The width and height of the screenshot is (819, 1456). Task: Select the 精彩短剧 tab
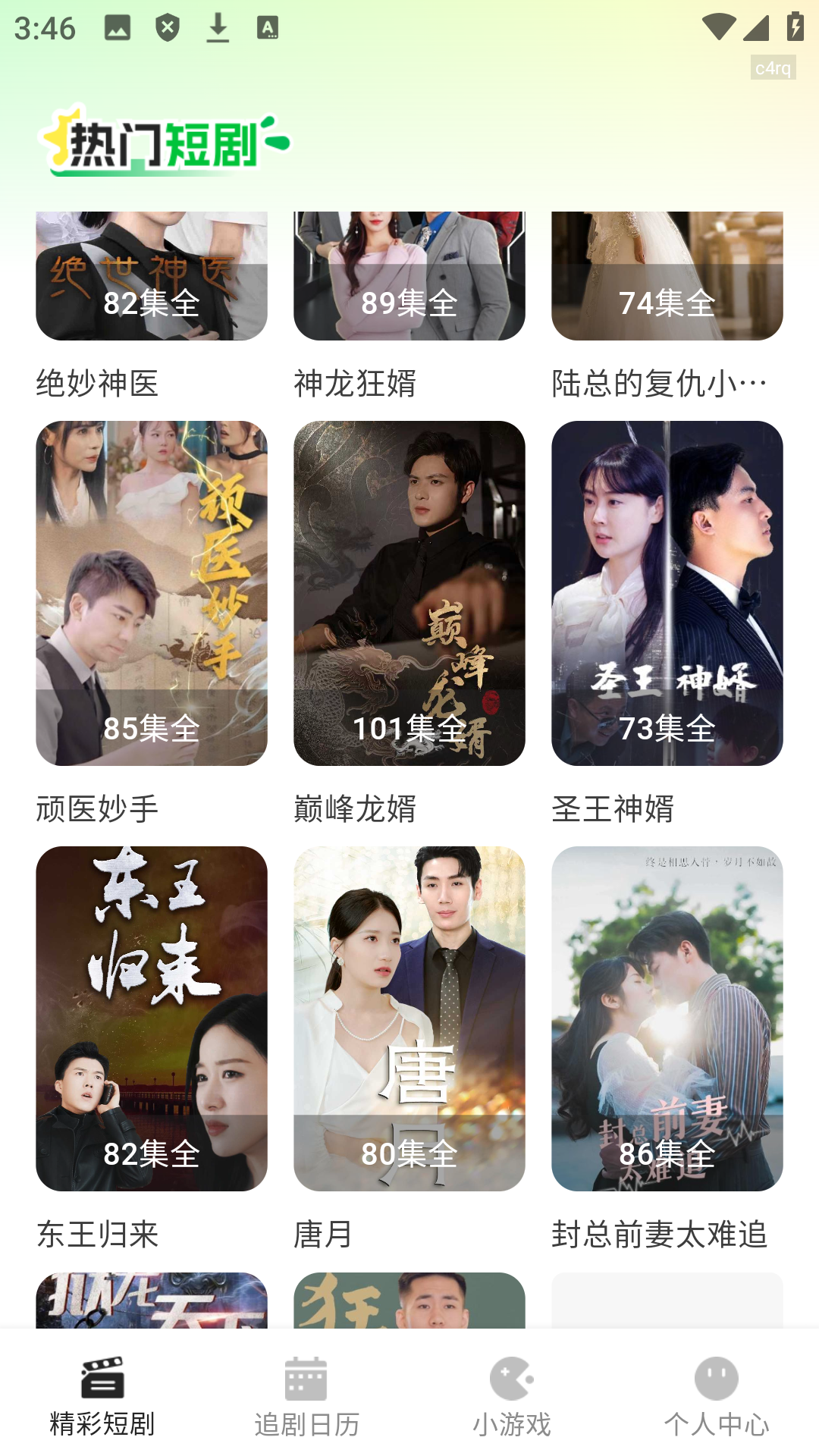pos(102,1397)
